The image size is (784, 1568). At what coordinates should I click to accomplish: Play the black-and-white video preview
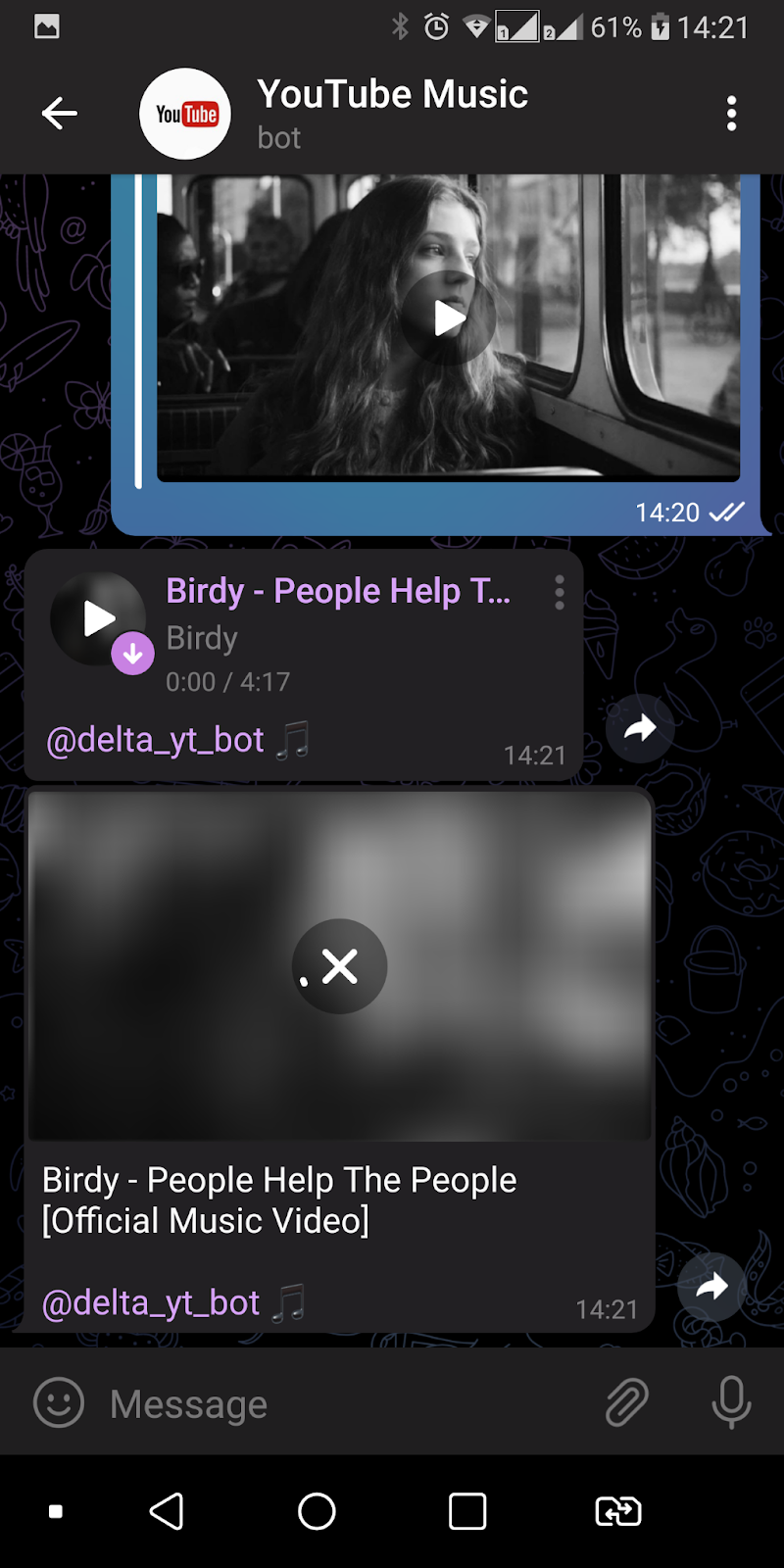(449, 318)
